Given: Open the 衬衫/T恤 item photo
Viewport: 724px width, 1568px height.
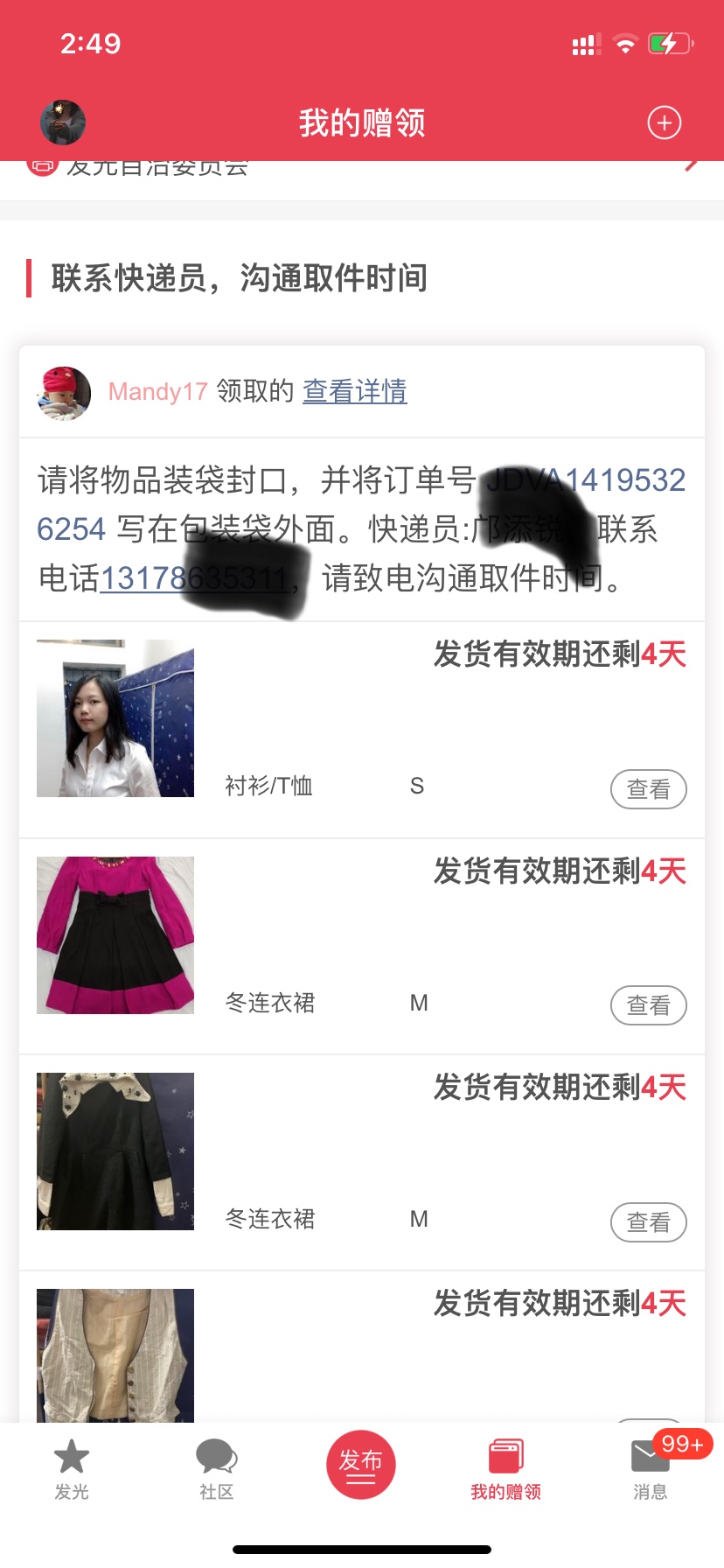Looking at the screenshot, I should [115, 718].
